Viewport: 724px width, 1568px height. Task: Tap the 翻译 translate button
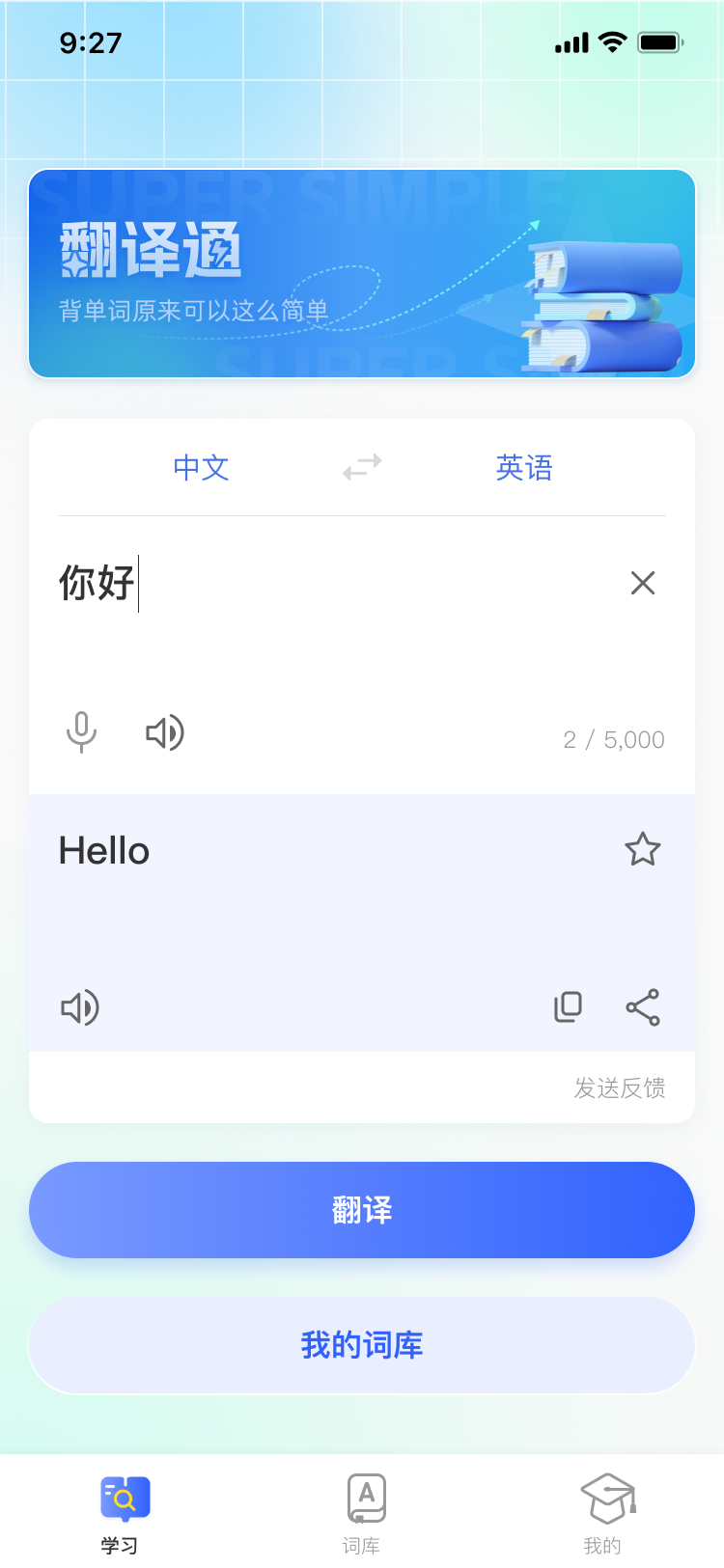(362, 1210)
